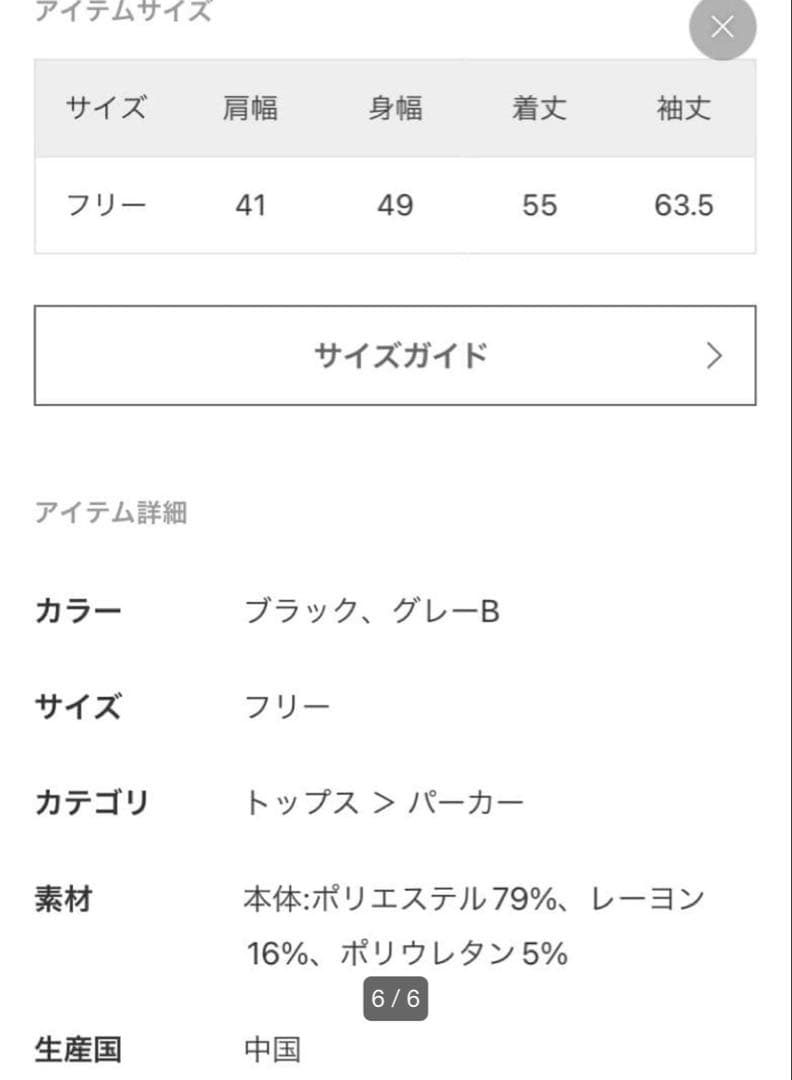Tap the カラー detail label
The height and width of the screenshot is (1080, 792).
point(79,610)
